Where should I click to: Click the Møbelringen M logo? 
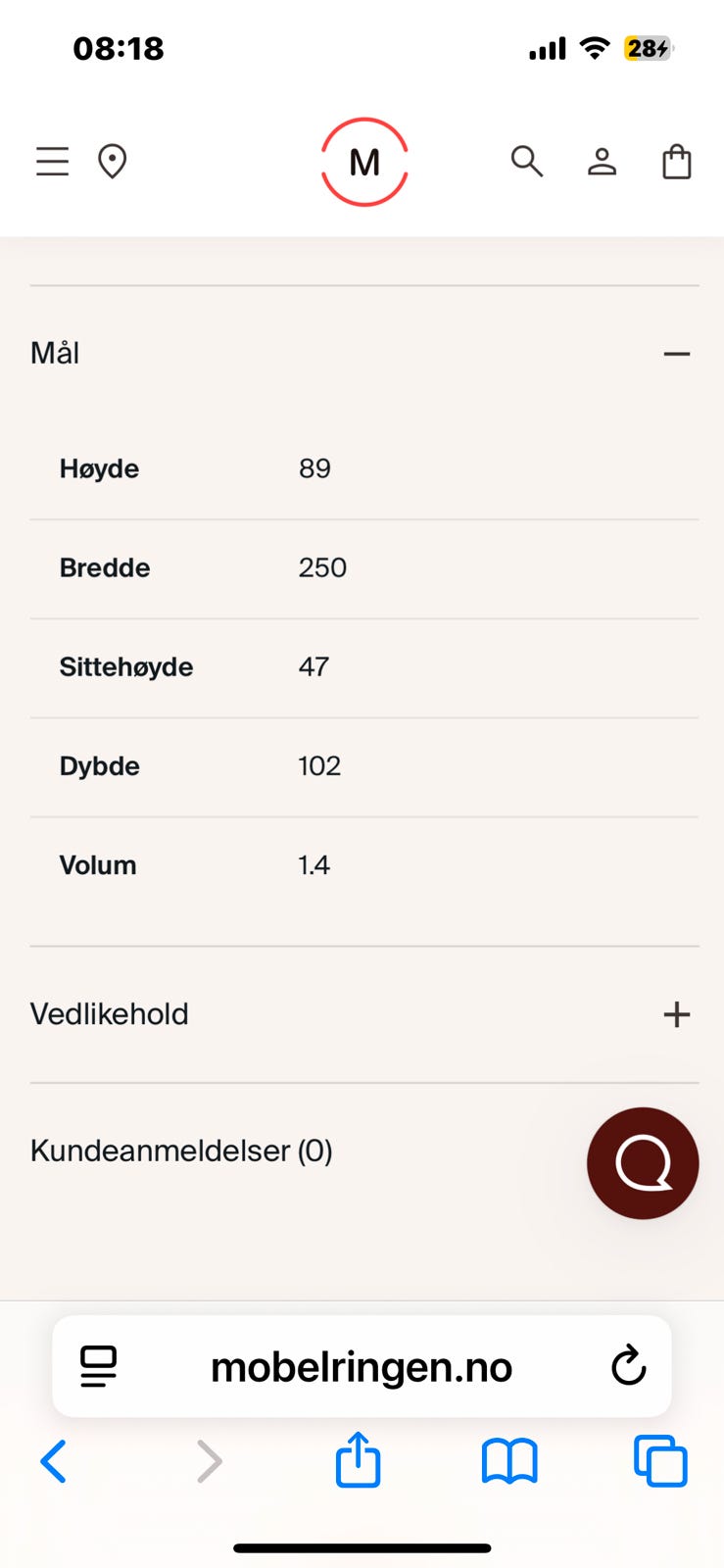[x=364, y=161]
